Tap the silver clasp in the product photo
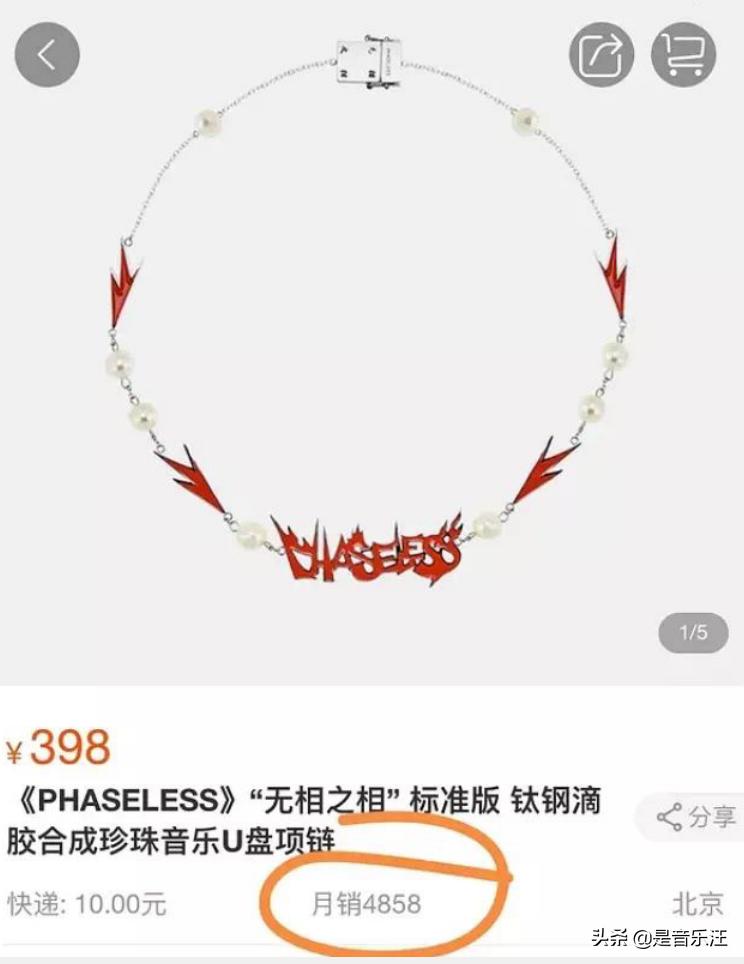This screenshot has height=964, width=744. [366, 60]
